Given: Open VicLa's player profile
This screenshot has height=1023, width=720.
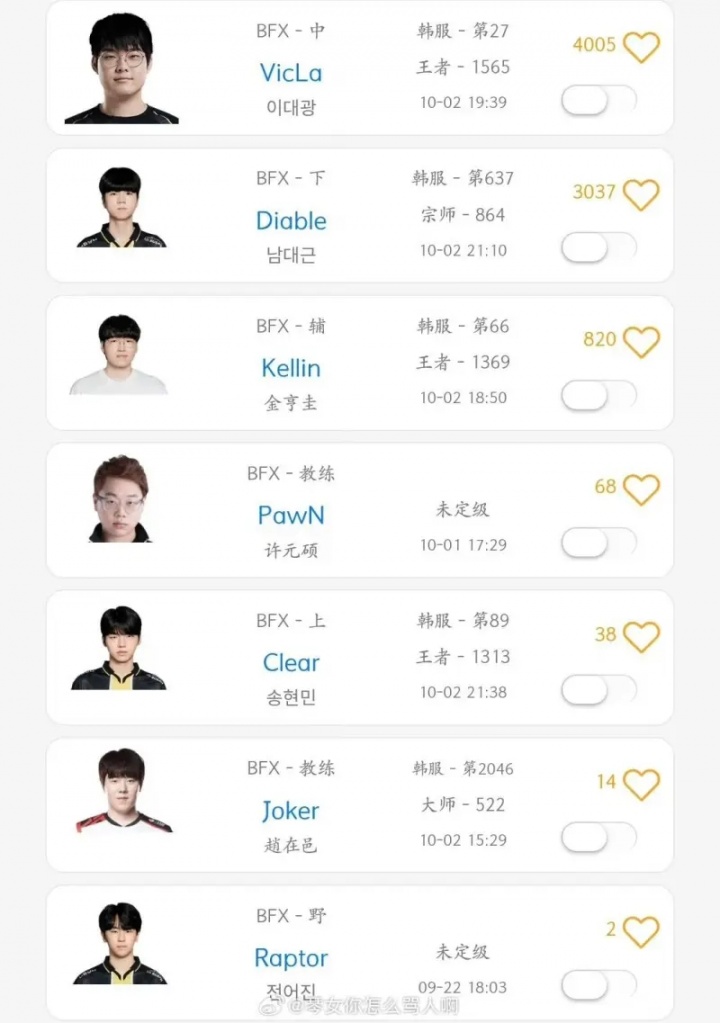Looking at the screenshot, I should (291, 72).
